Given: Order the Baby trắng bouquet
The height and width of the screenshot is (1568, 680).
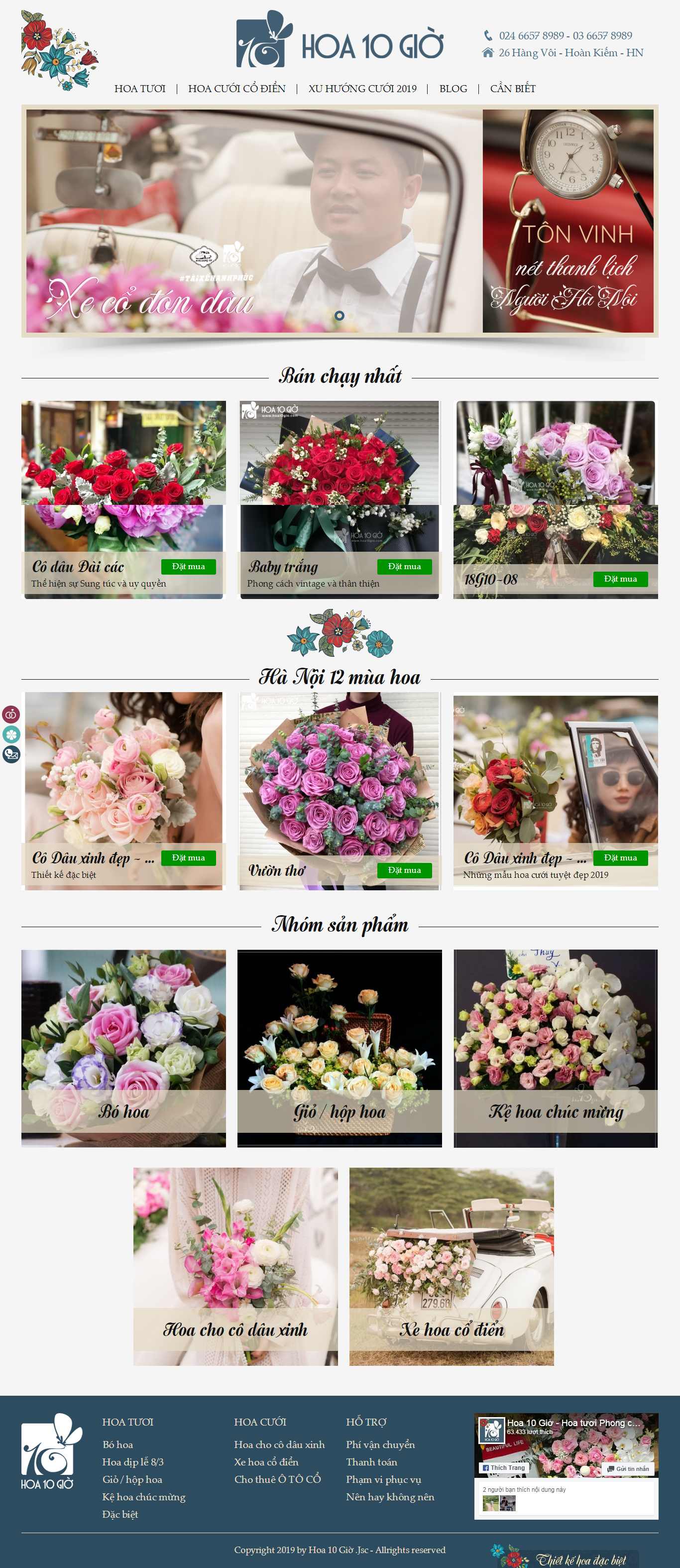Looking at the screenshot, I should pyautogui.click(x=404, y=567).
